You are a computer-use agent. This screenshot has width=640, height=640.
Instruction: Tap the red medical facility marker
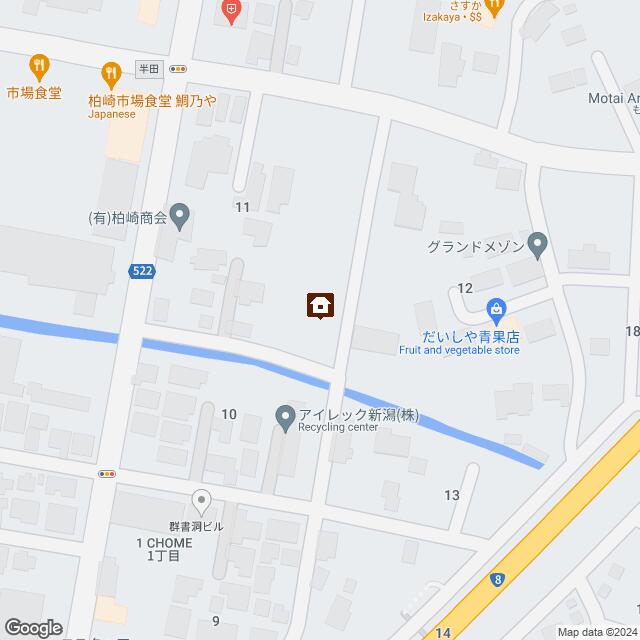(x=232, y=13)
